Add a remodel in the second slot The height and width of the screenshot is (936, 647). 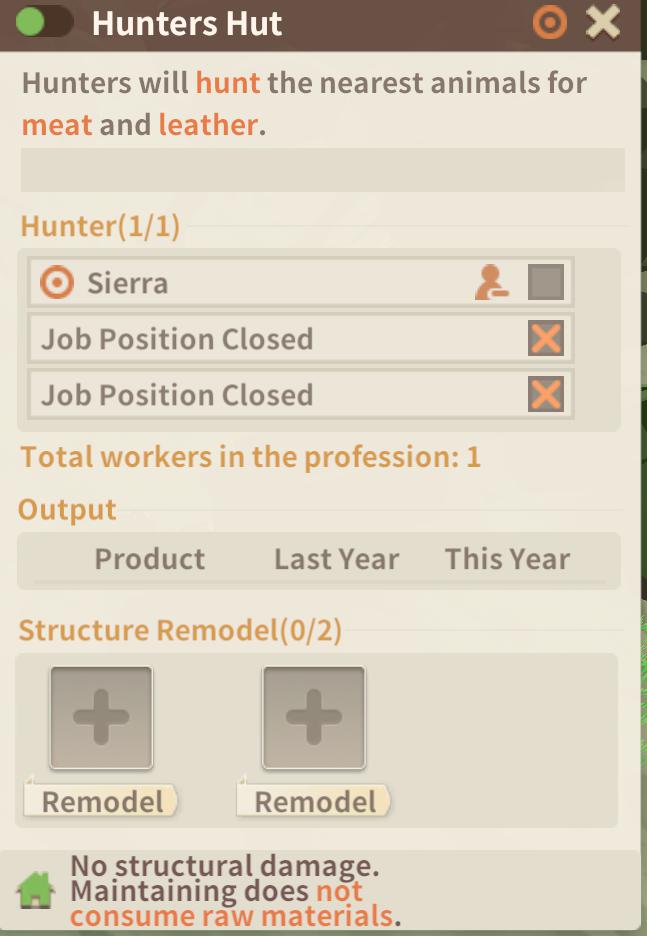[x=314, y=717]
